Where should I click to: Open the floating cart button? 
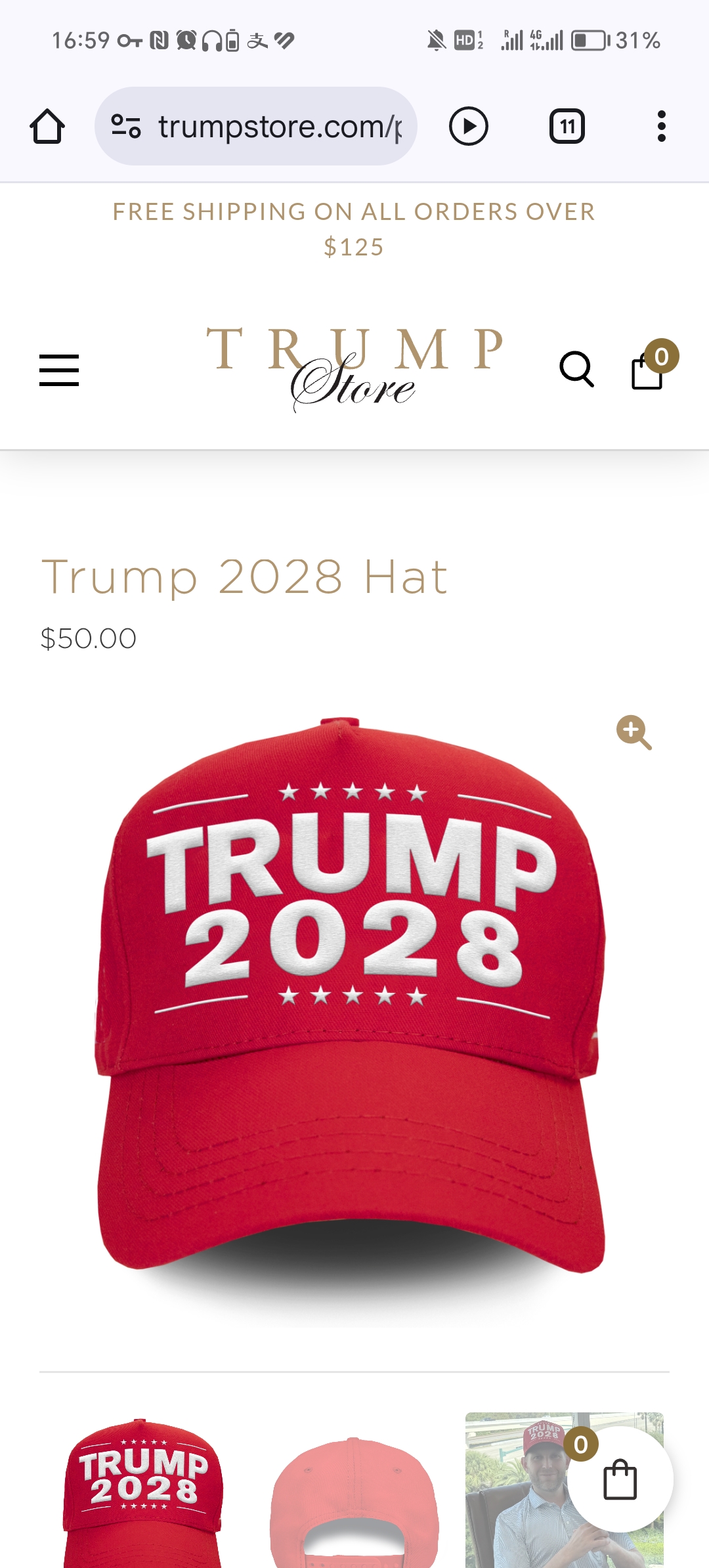click(x=620, y=1479)
